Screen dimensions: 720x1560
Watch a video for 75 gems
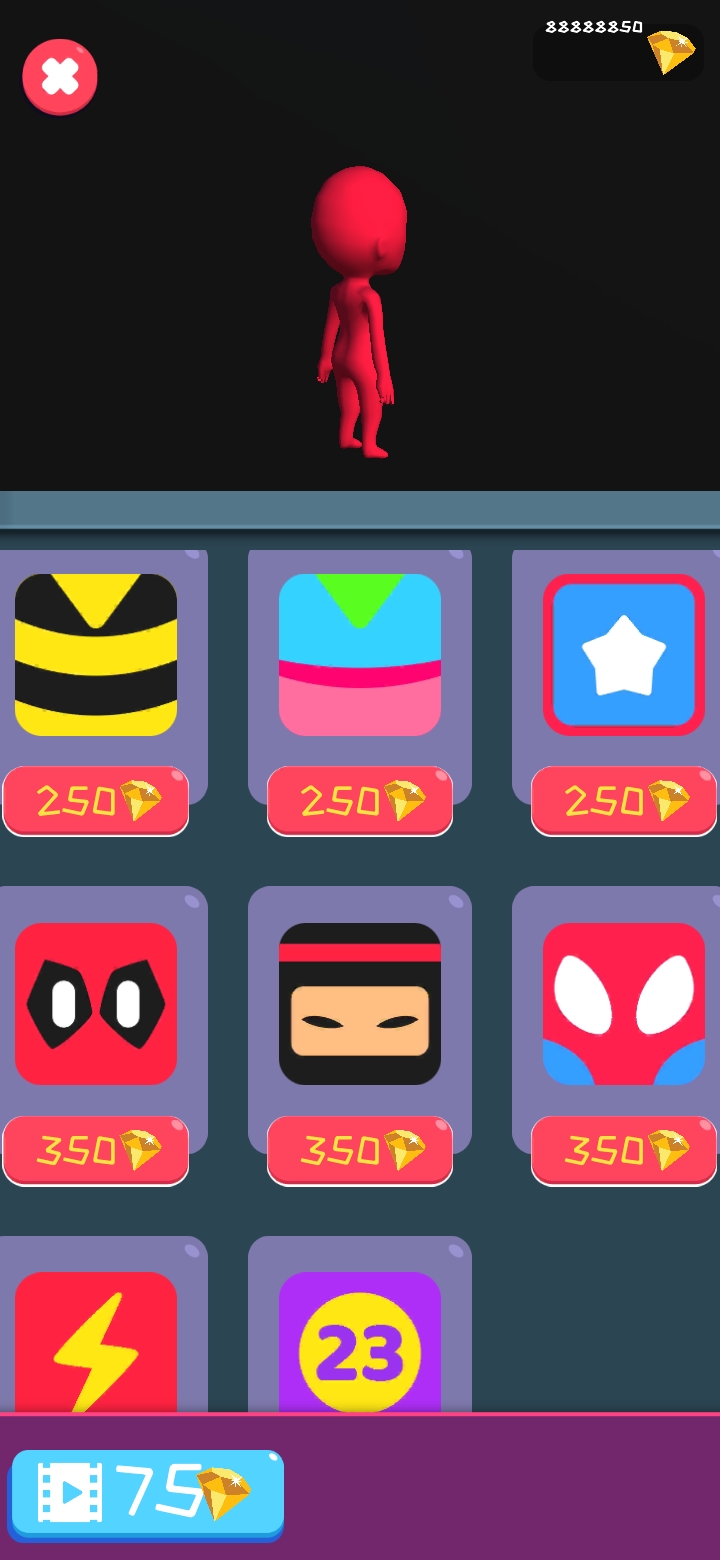[147, 1492]
